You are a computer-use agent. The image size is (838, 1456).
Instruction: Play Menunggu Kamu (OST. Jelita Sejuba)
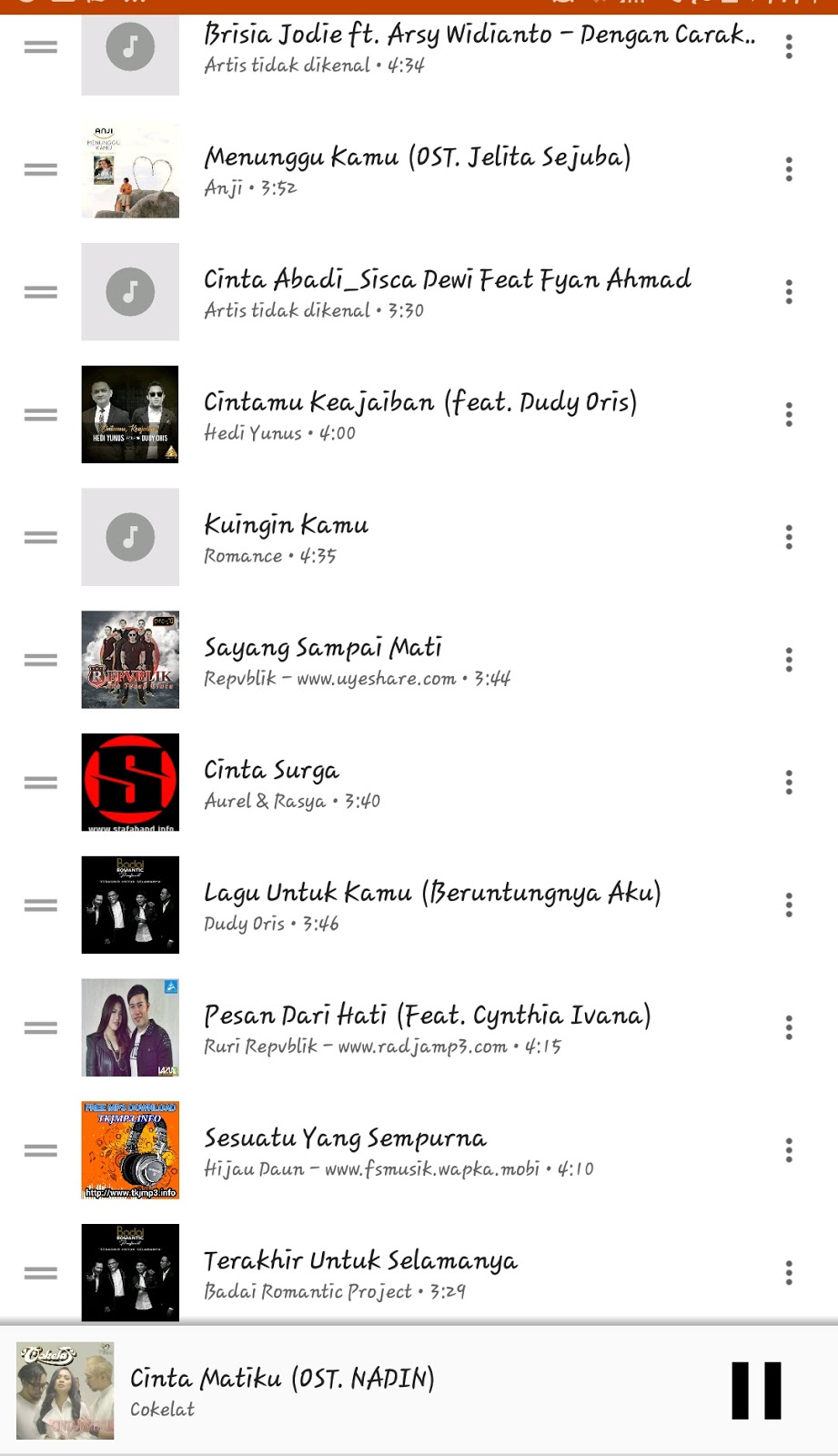click(417, 169)
